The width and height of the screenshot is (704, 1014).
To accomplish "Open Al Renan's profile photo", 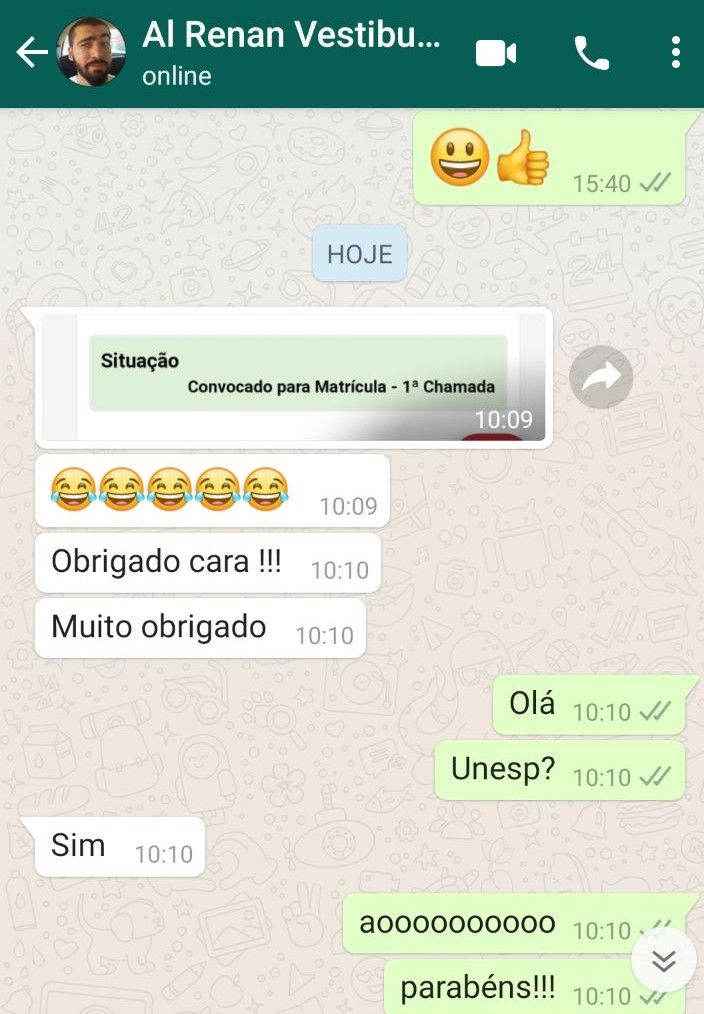I will (x=91, y=52).
